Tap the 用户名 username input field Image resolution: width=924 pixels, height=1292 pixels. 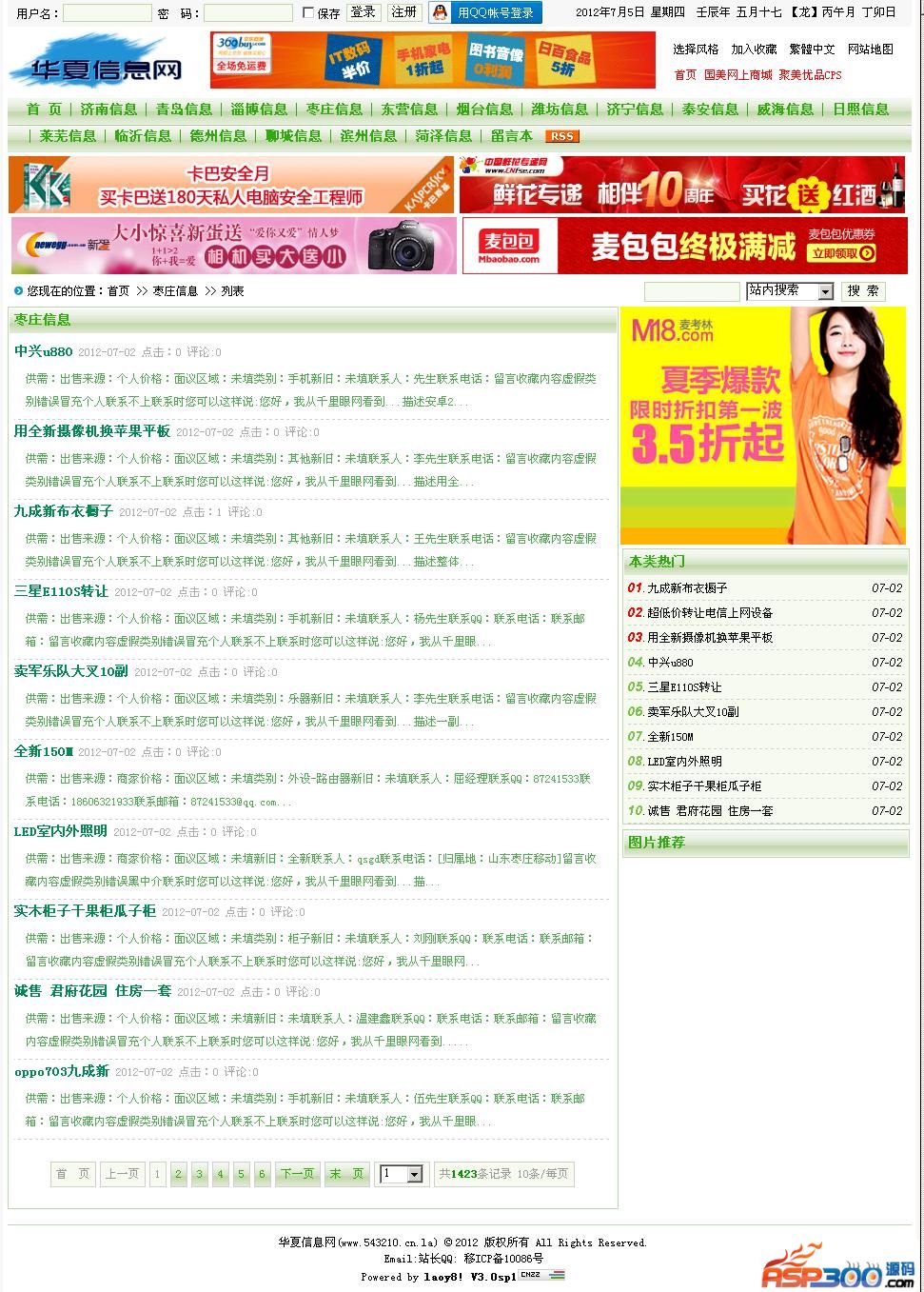tap(107, 13)
